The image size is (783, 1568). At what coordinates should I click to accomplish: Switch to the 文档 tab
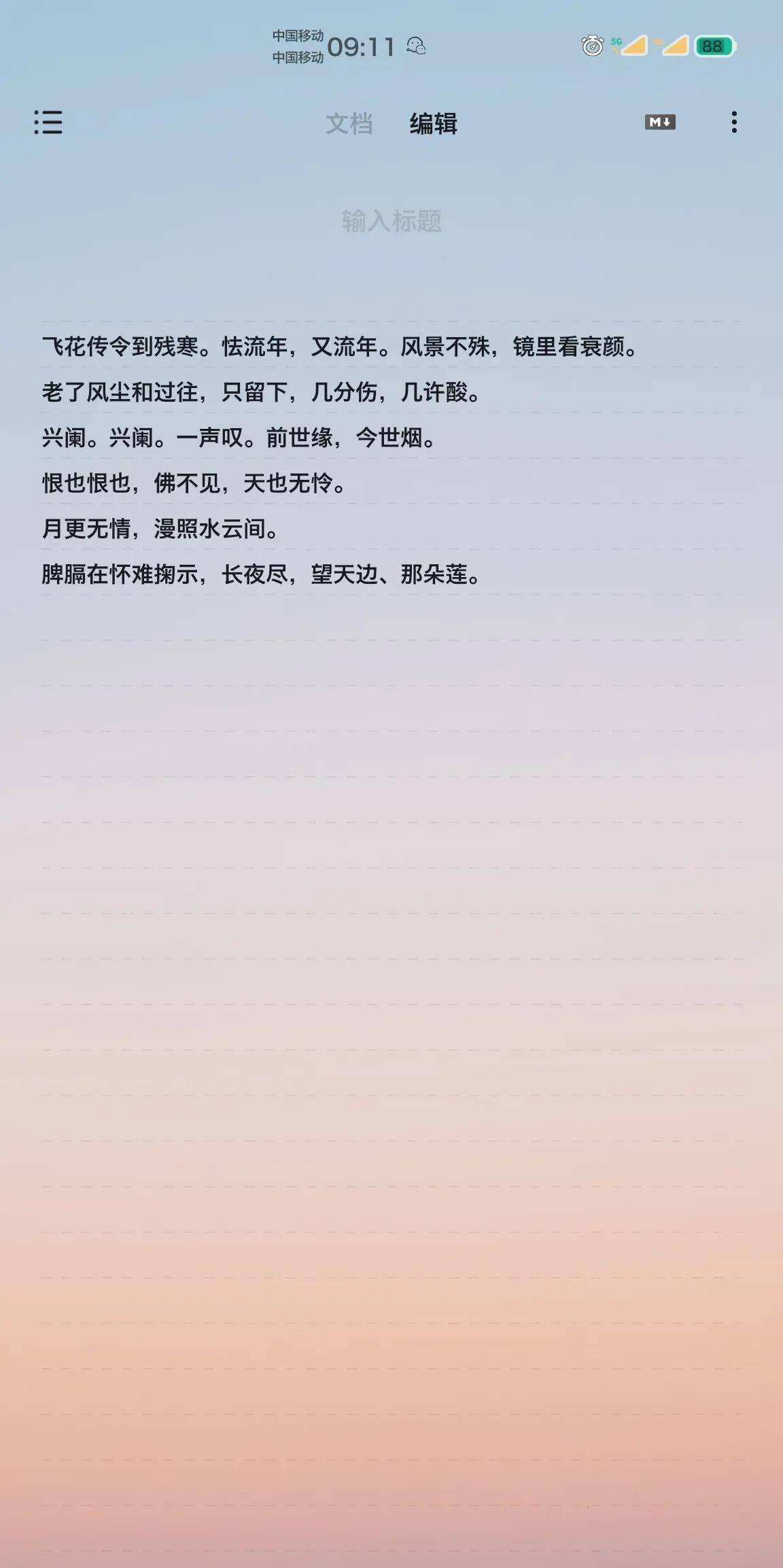click(x=349, y=124)
